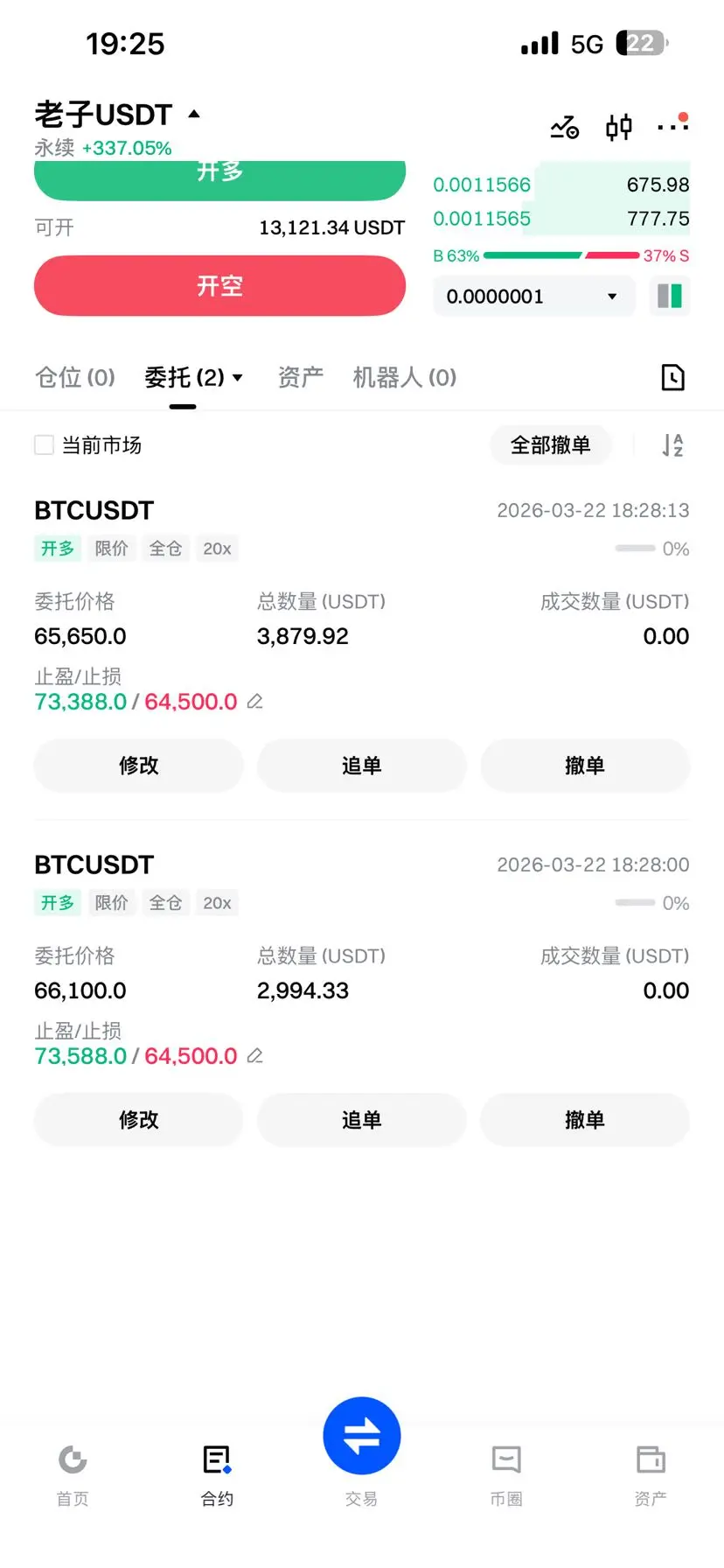Switch to the 仓位 (0) tab
The height and width of the screenshot is (1568, 724).
[75, 377]
